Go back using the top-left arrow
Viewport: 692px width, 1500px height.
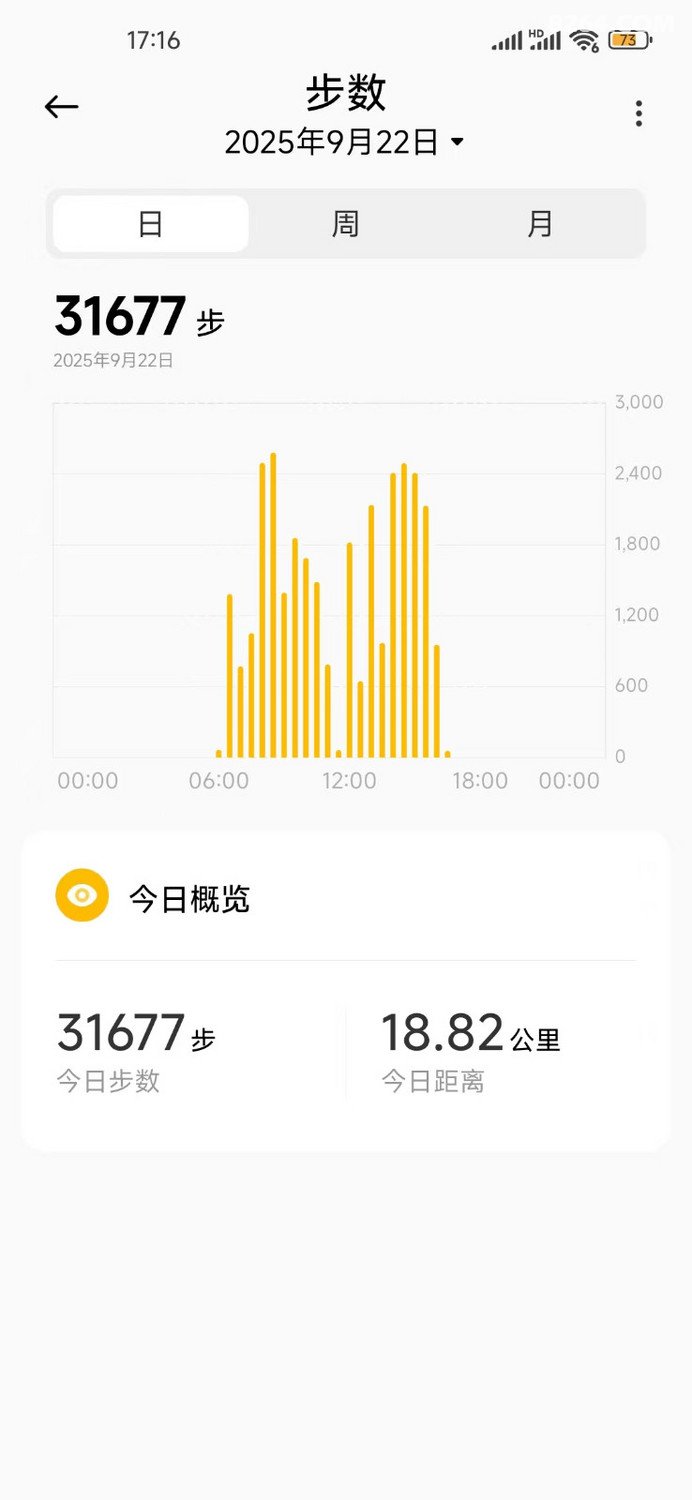click(61, 107)
